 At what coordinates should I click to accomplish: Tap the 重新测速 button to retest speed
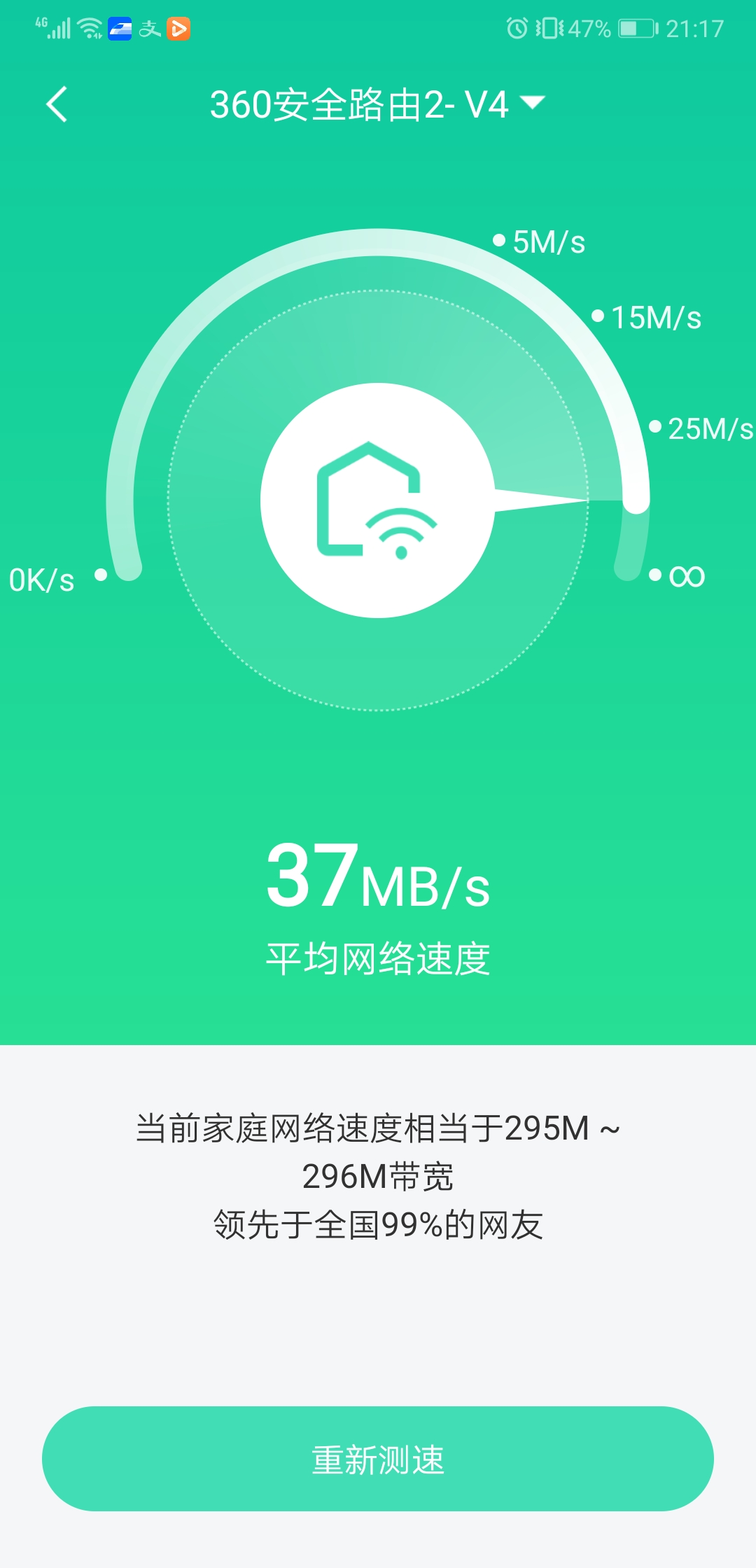click(x=378, y=1459)
